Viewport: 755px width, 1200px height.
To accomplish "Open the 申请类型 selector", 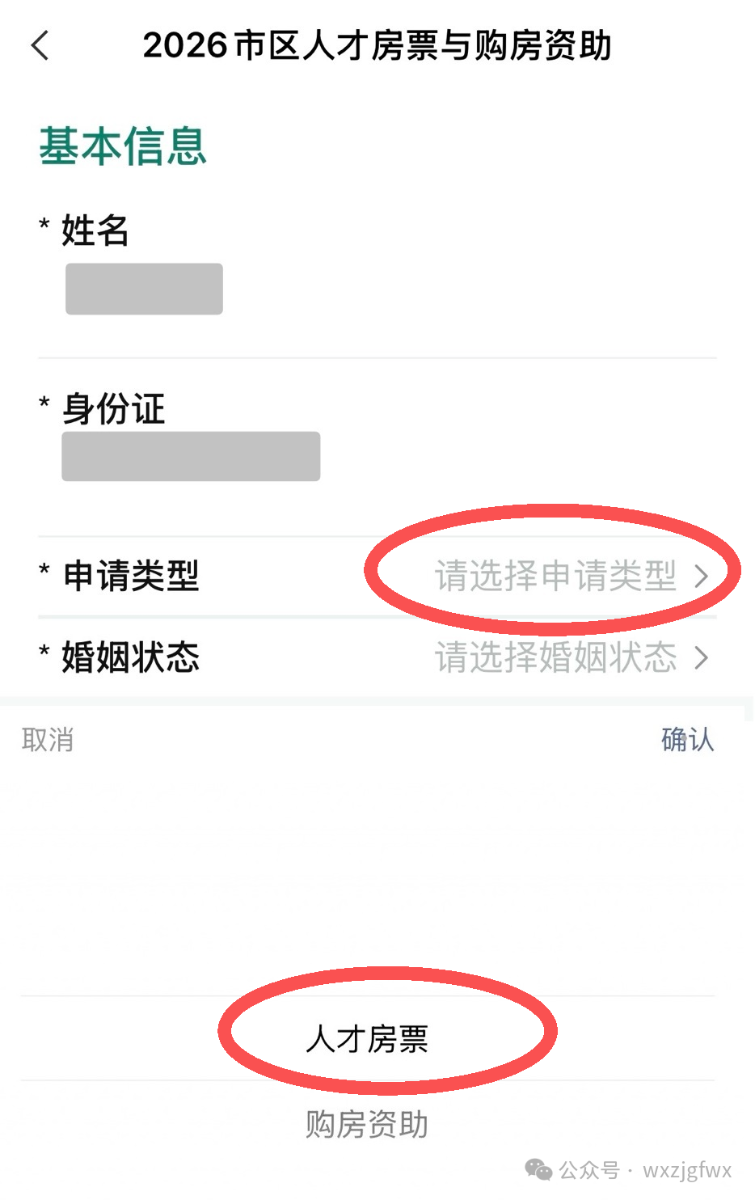I will [571, 576].
